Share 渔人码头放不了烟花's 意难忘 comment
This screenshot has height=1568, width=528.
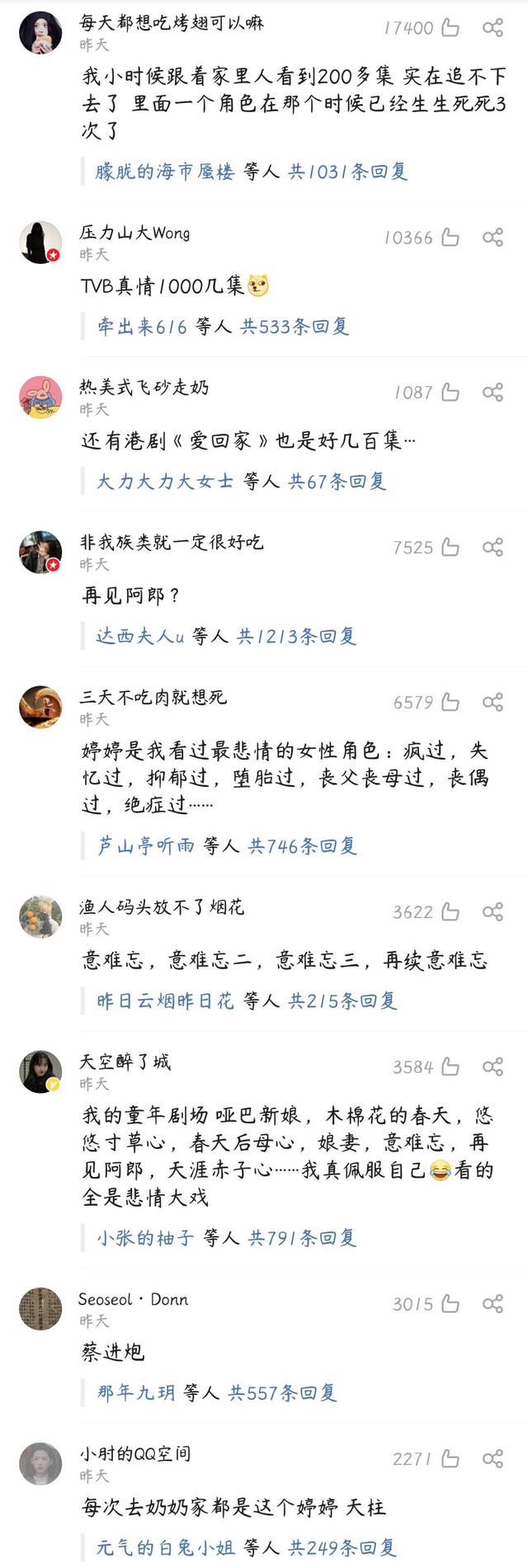coord(493,911)
